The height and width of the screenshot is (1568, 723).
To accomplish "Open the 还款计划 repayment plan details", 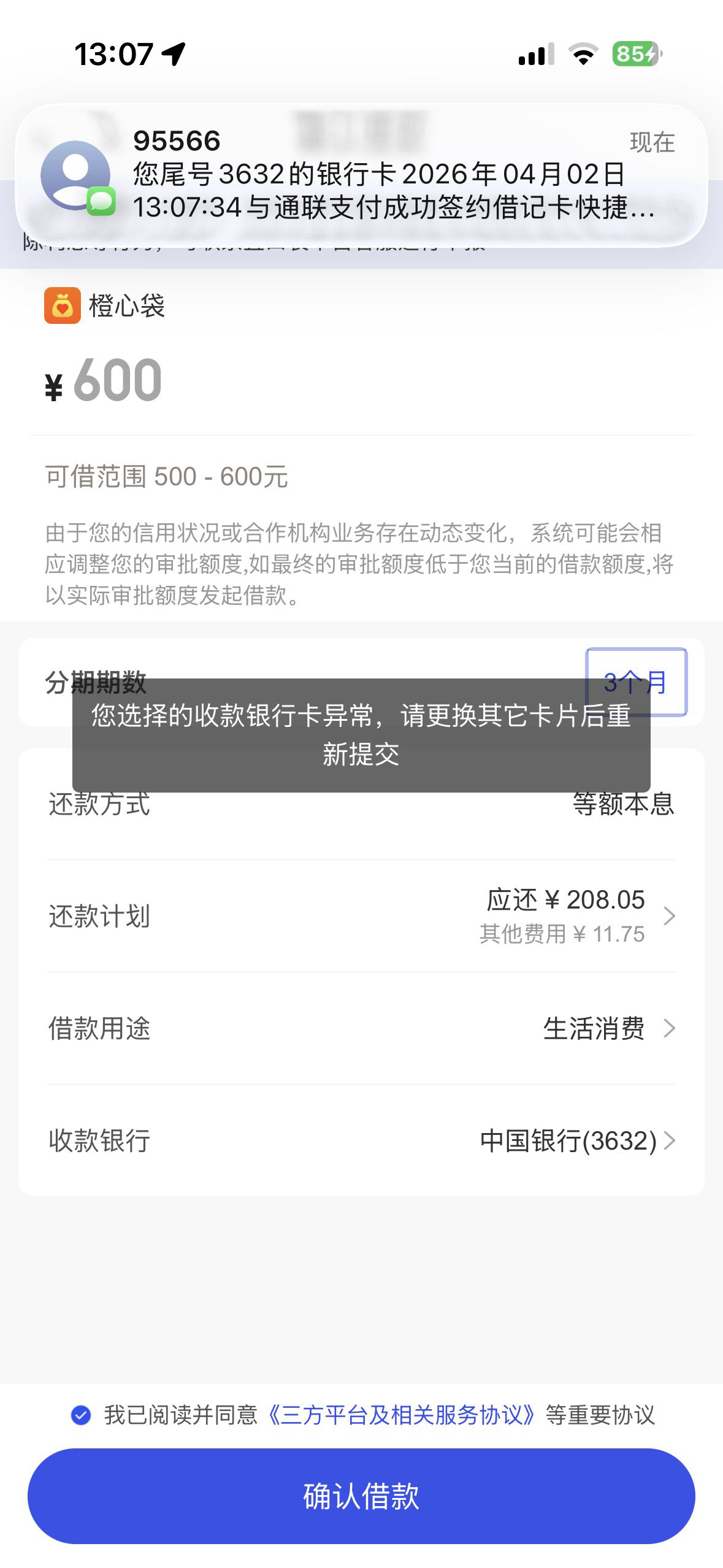I will click(x=361, y=916).
